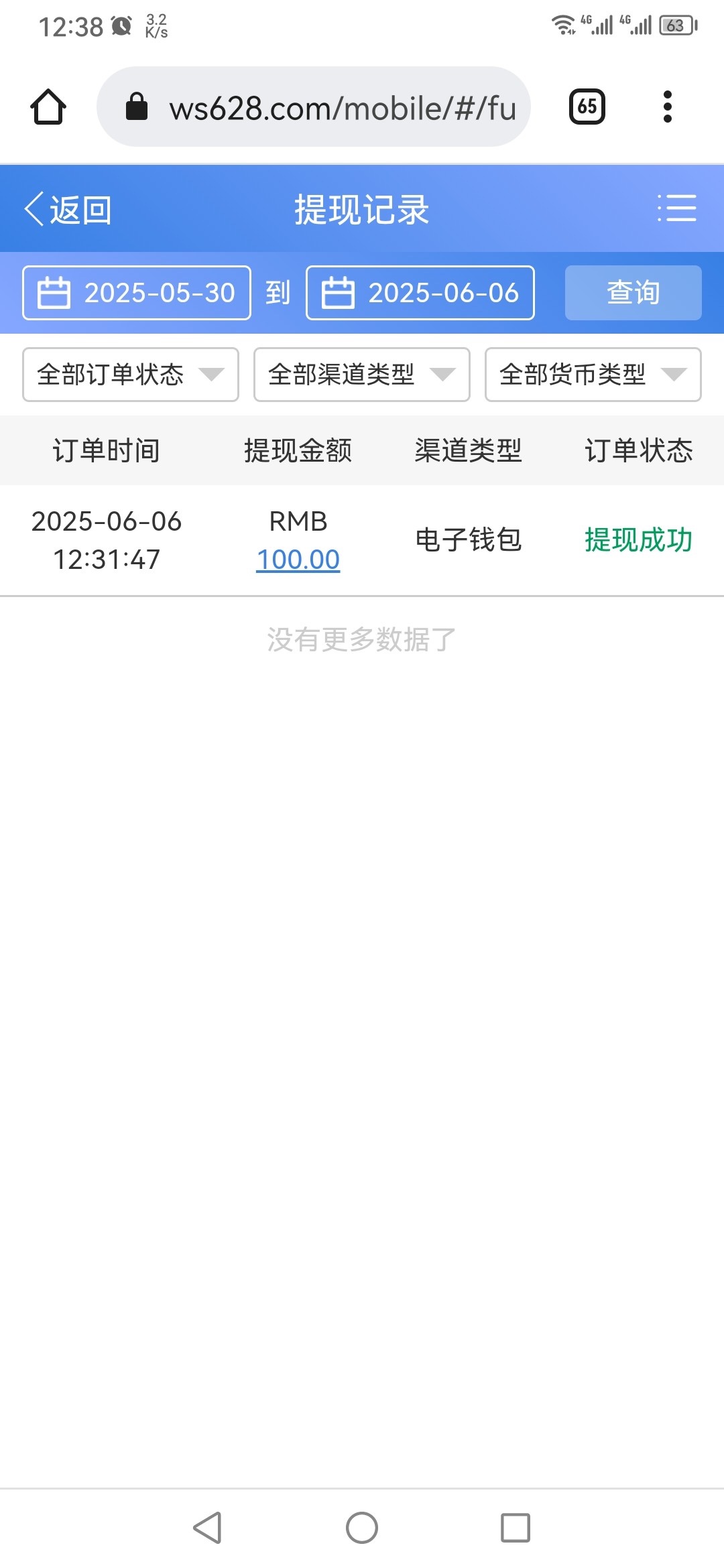Screen dimensions: 724x1568
Task: Click the padlock security icon
Action: (x=137, y=107)
